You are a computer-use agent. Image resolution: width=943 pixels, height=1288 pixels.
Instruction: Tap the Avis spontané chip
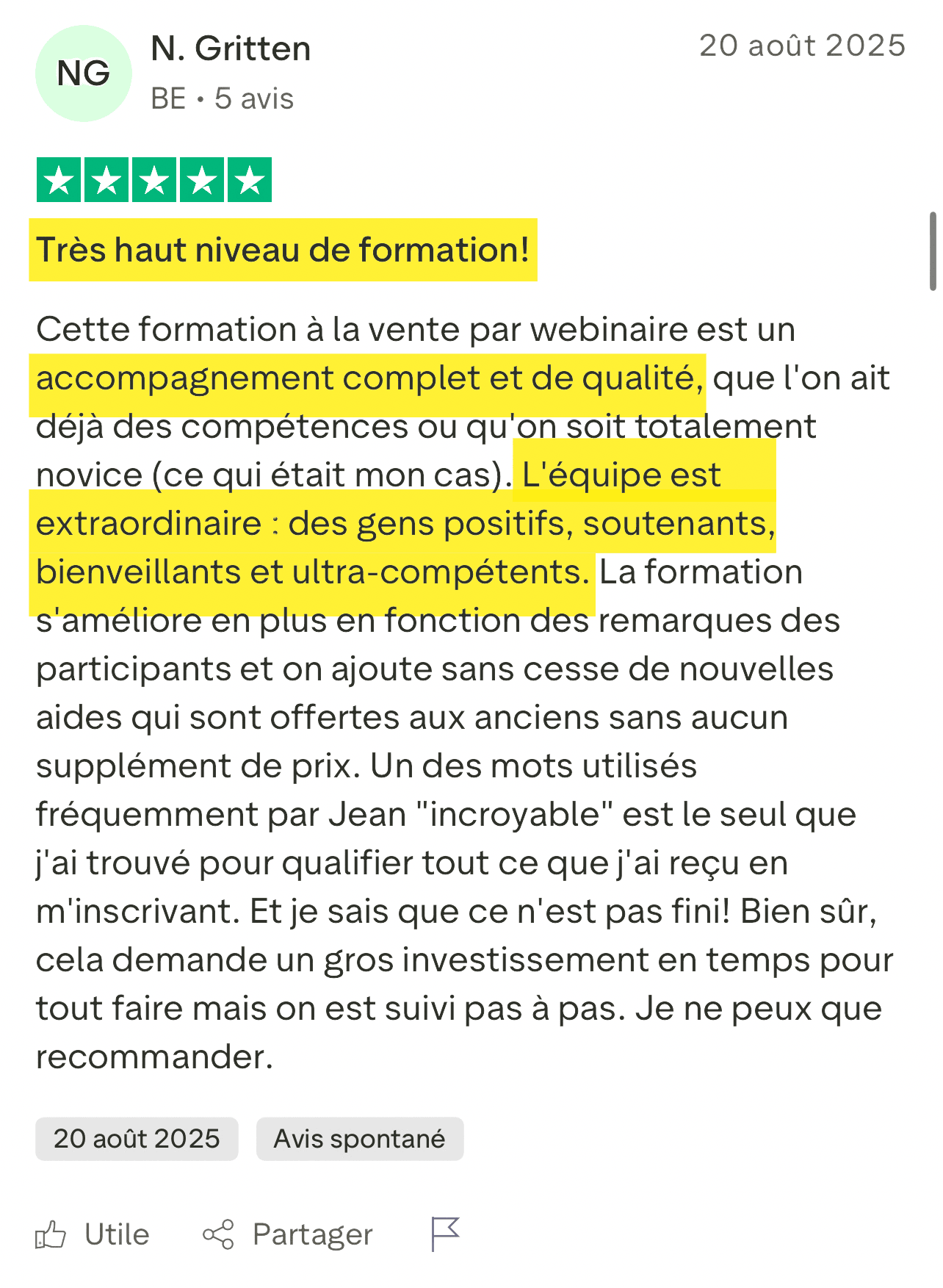click(x=359, y=1139)
